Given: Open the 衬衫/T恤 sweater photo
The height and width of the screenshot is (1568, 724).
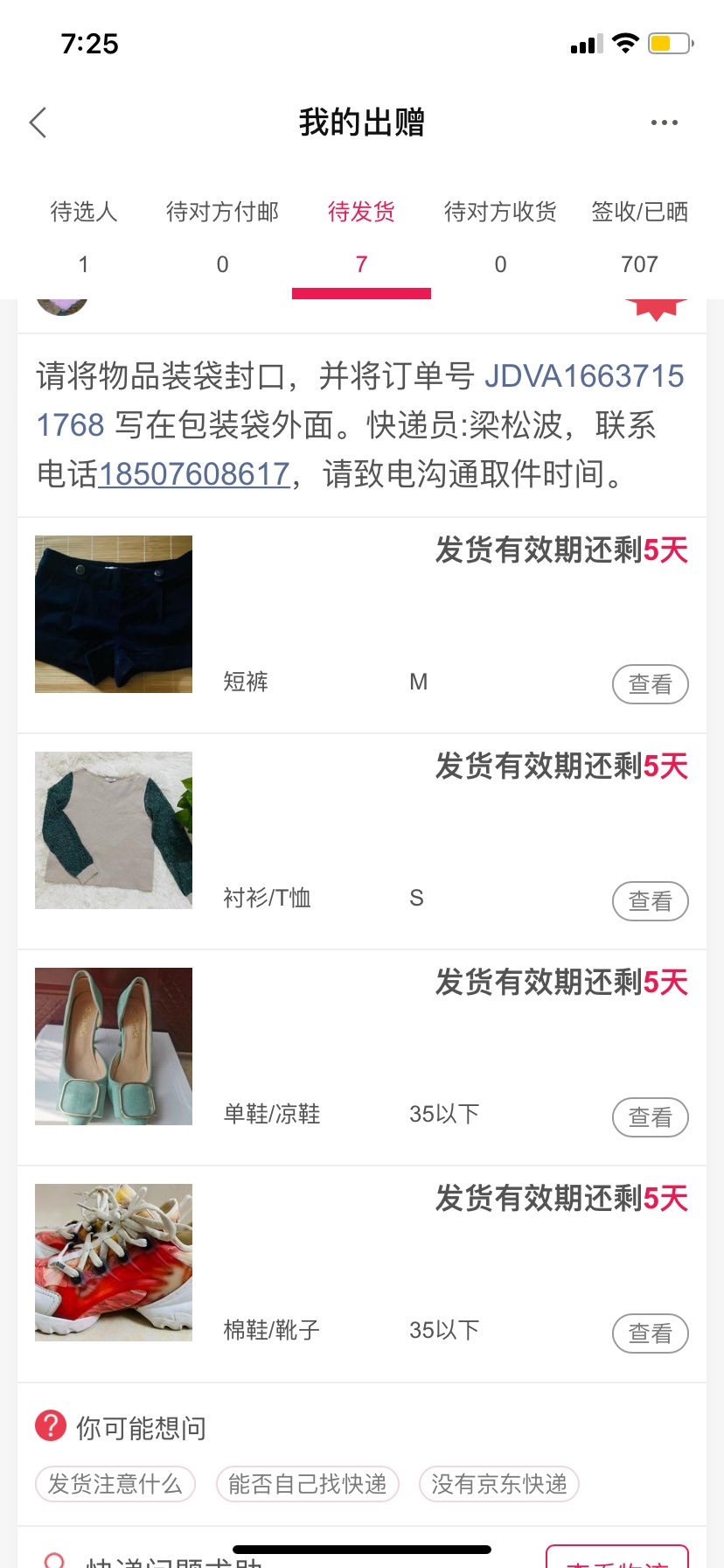Looking at the screenshot, I should pyautogui.click(x=114, y=830).
